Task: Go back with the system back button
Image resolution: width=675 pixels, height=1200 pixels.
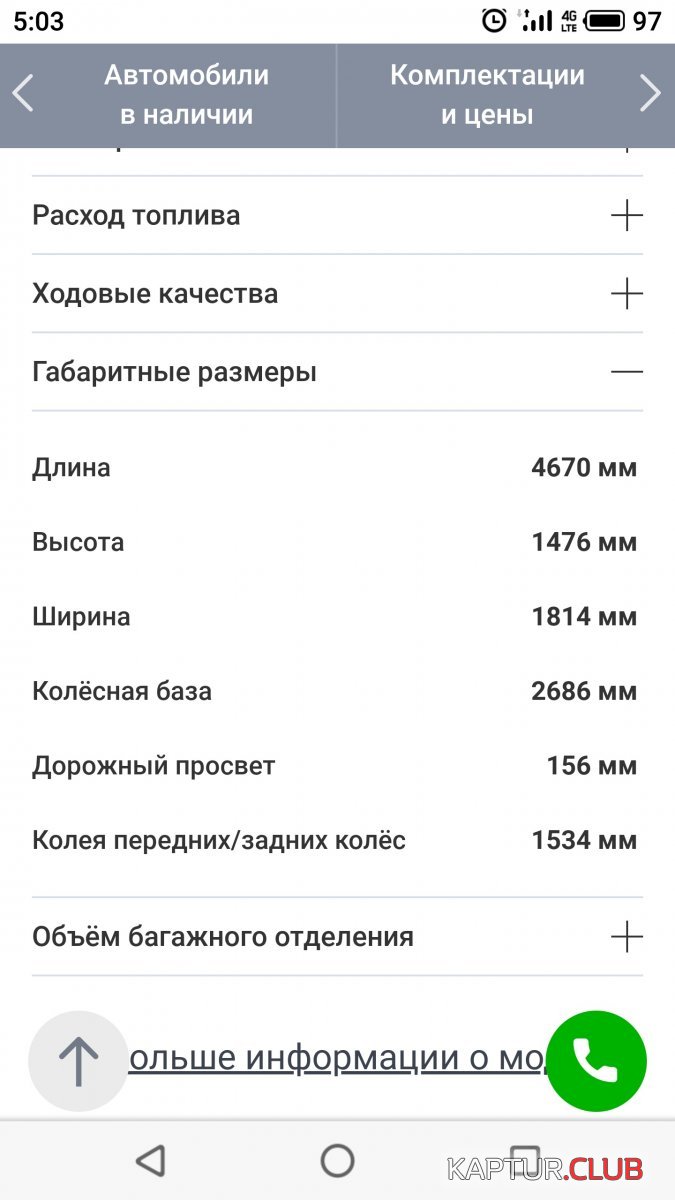Action: click(150, 1160)
